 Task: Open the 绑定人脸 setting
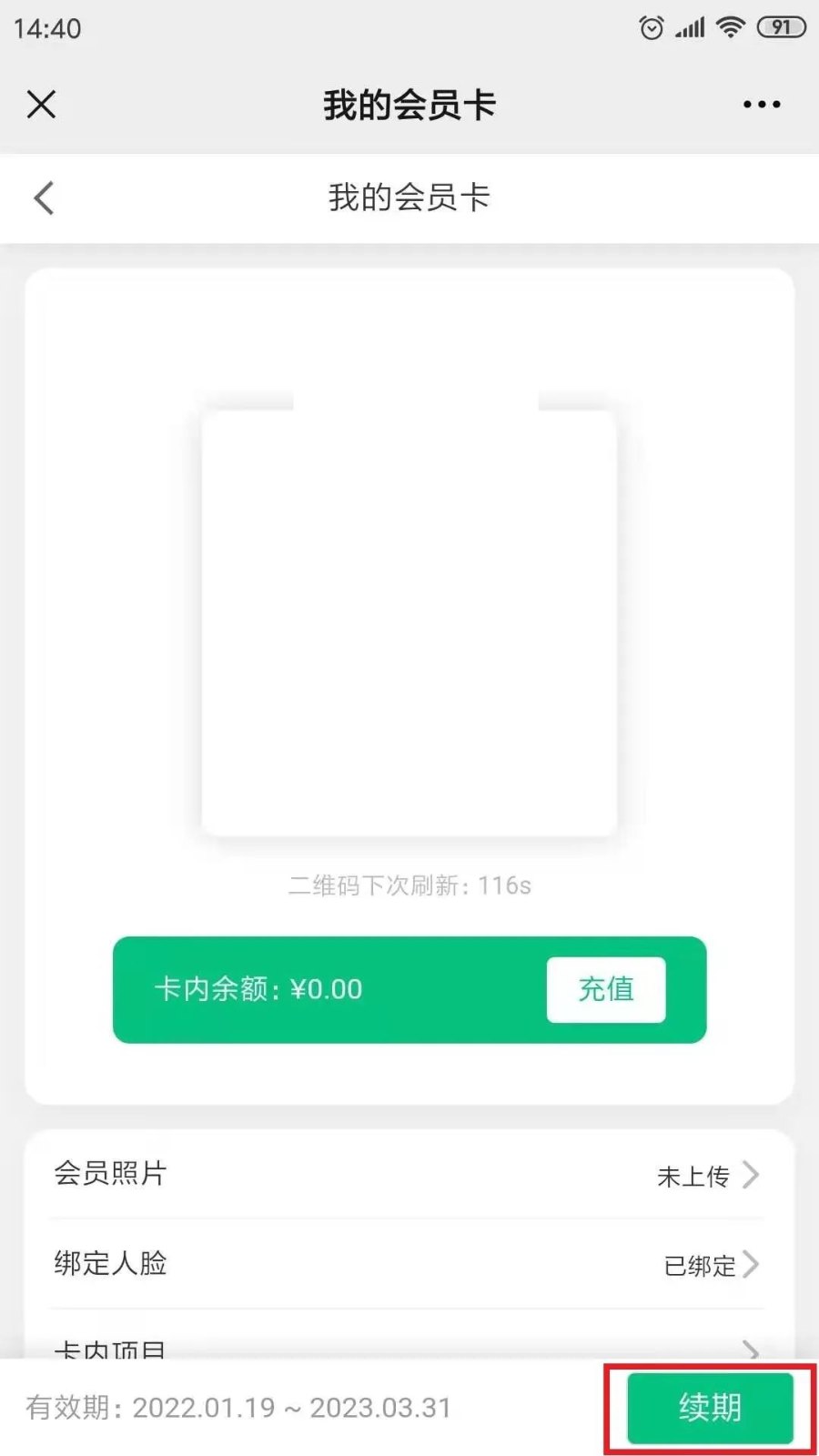[x=407, y=1264]
